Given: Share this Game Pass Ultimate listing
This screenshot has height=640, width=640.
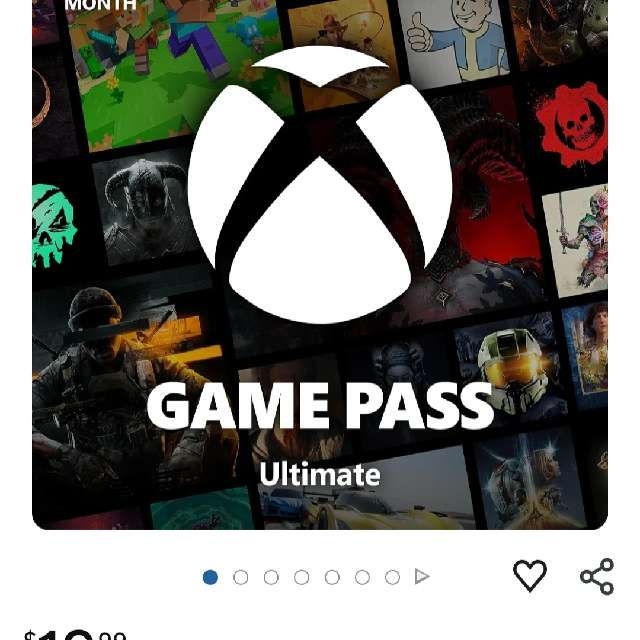Looking at the screenshot, I should click(x=597, y=576).
